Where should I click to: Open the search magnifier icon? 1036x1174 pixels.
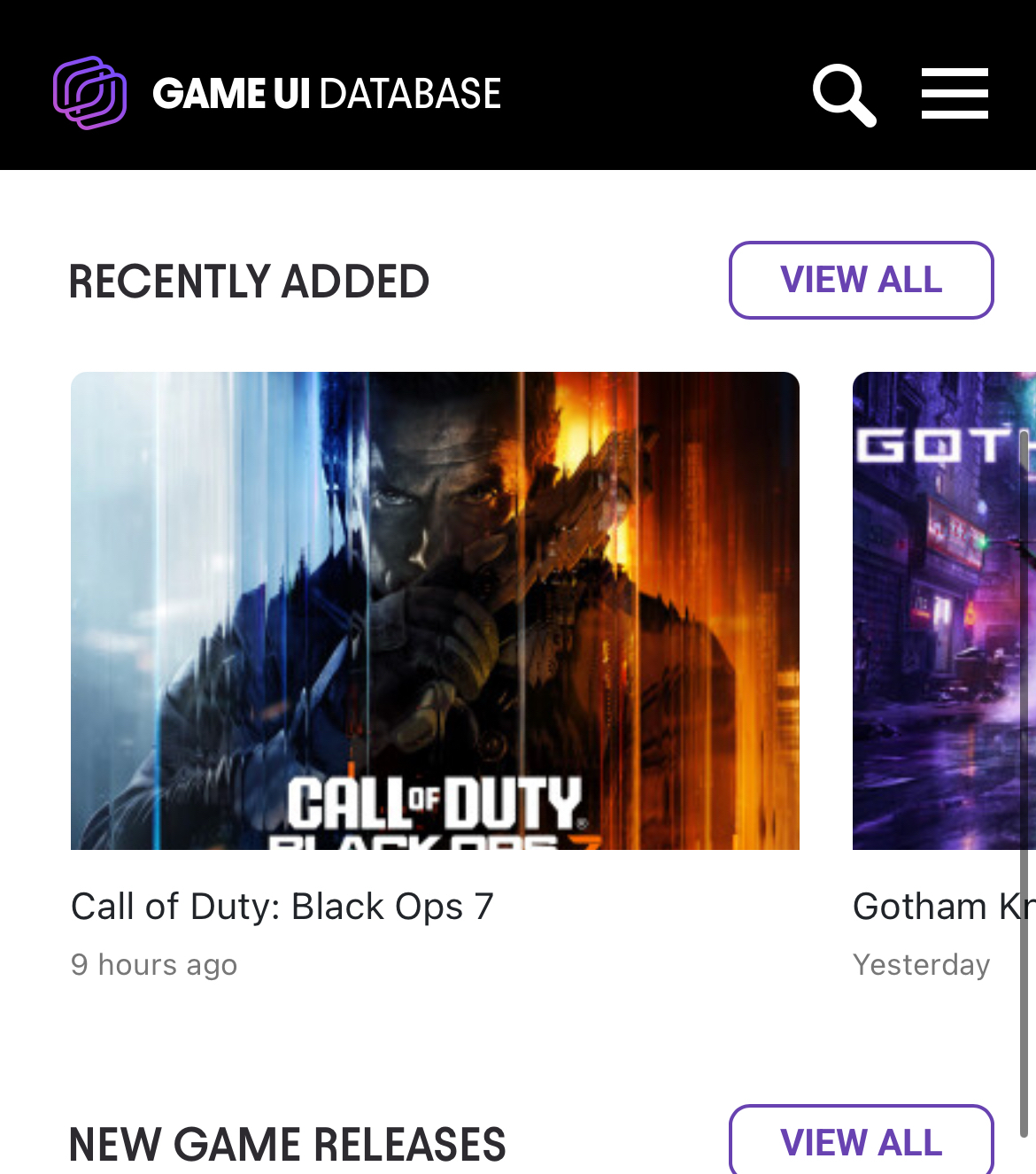(x=844, y=94)
